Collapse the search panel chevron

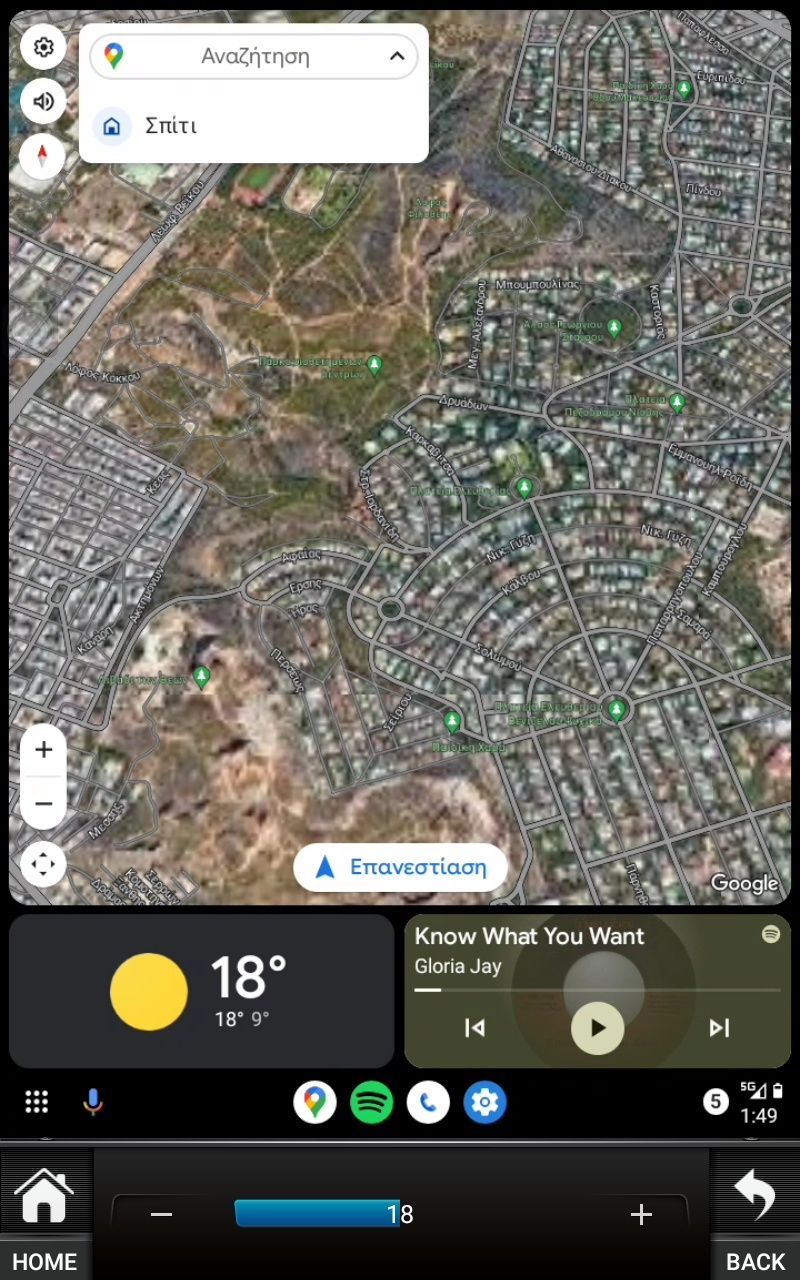pyautogui.click(x=396, y=57)
